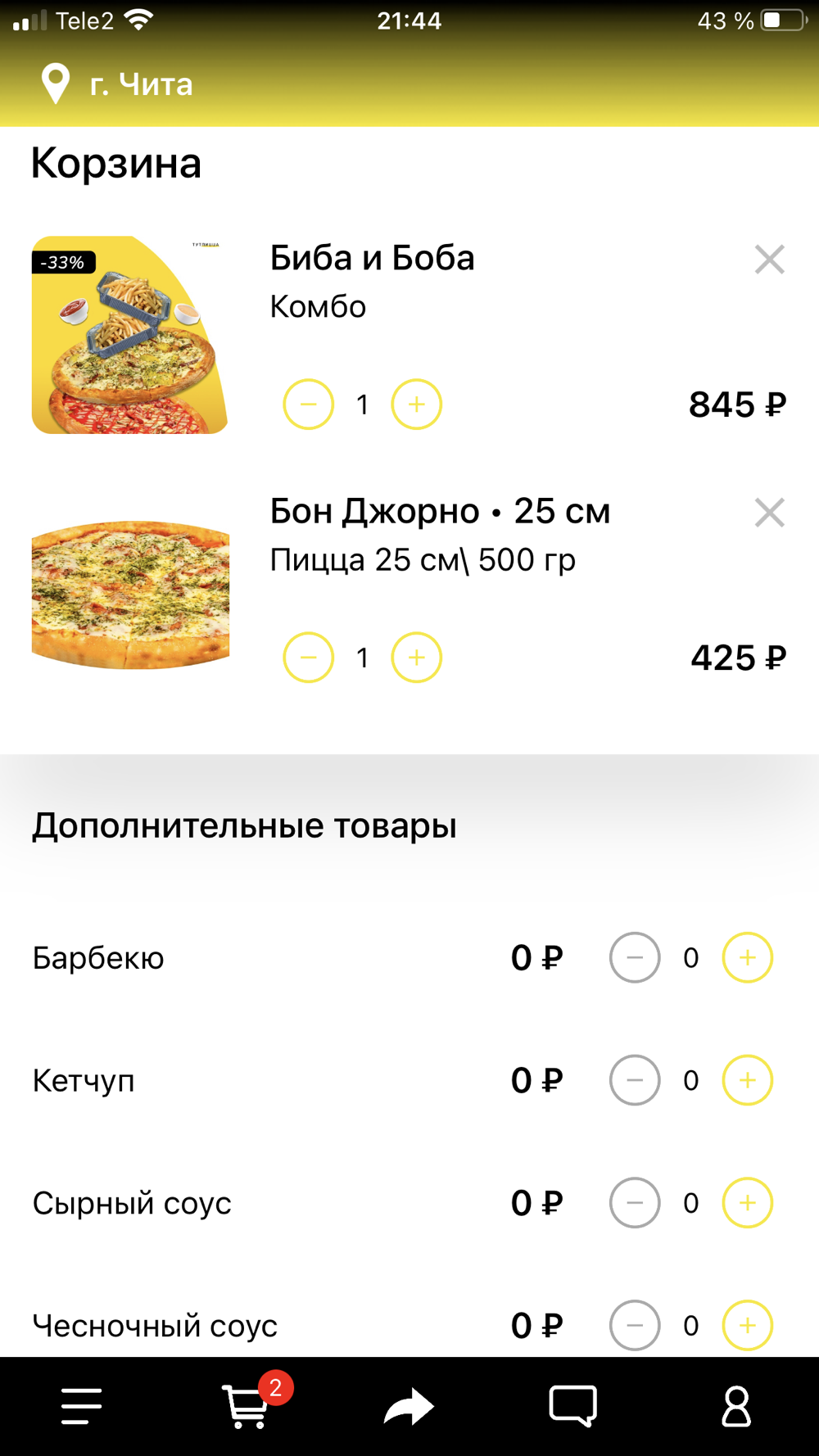Remove Бон Джорно pizza from the cart

click(769, 513)
